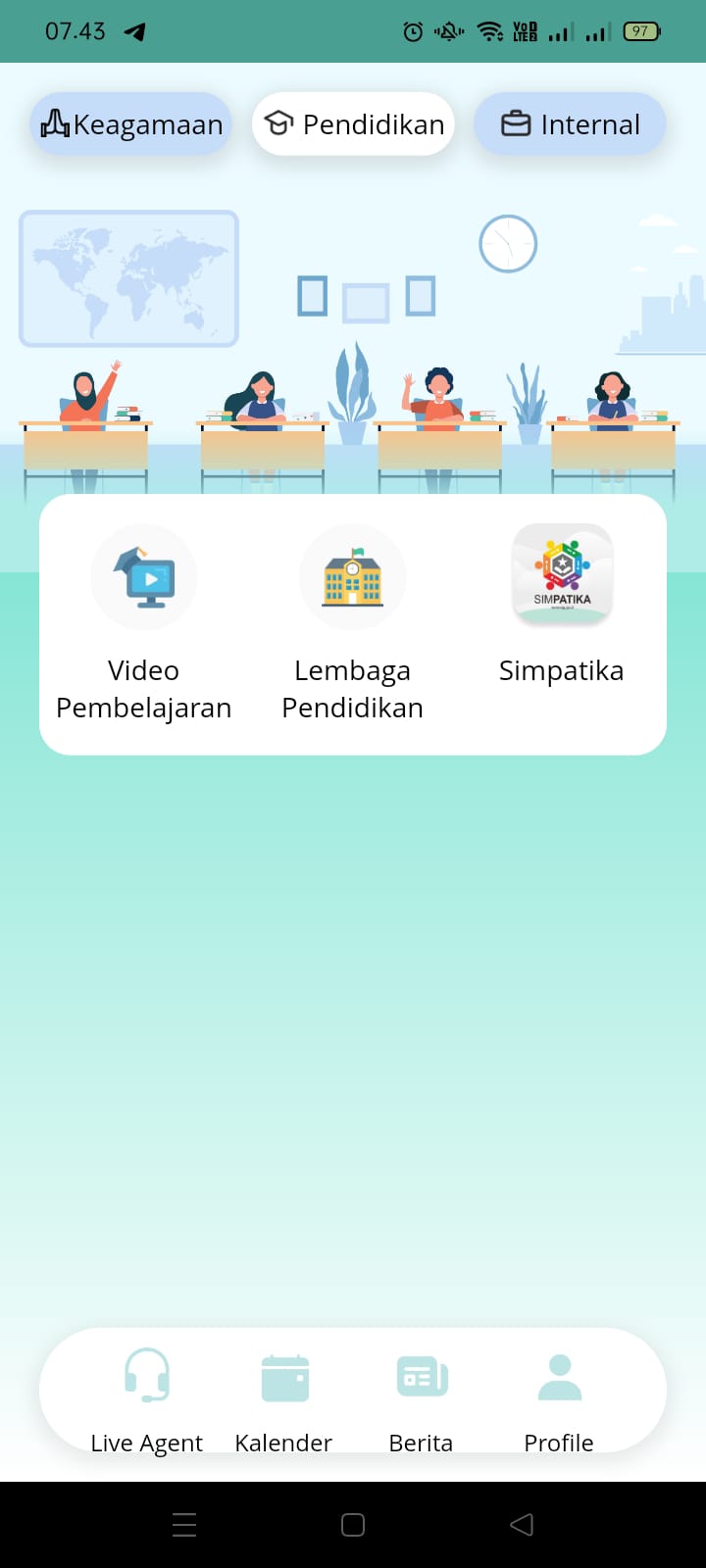View the Berita news tab
The width and height of the screenshot is (706, 1568).
click(x=422, y=1396)
